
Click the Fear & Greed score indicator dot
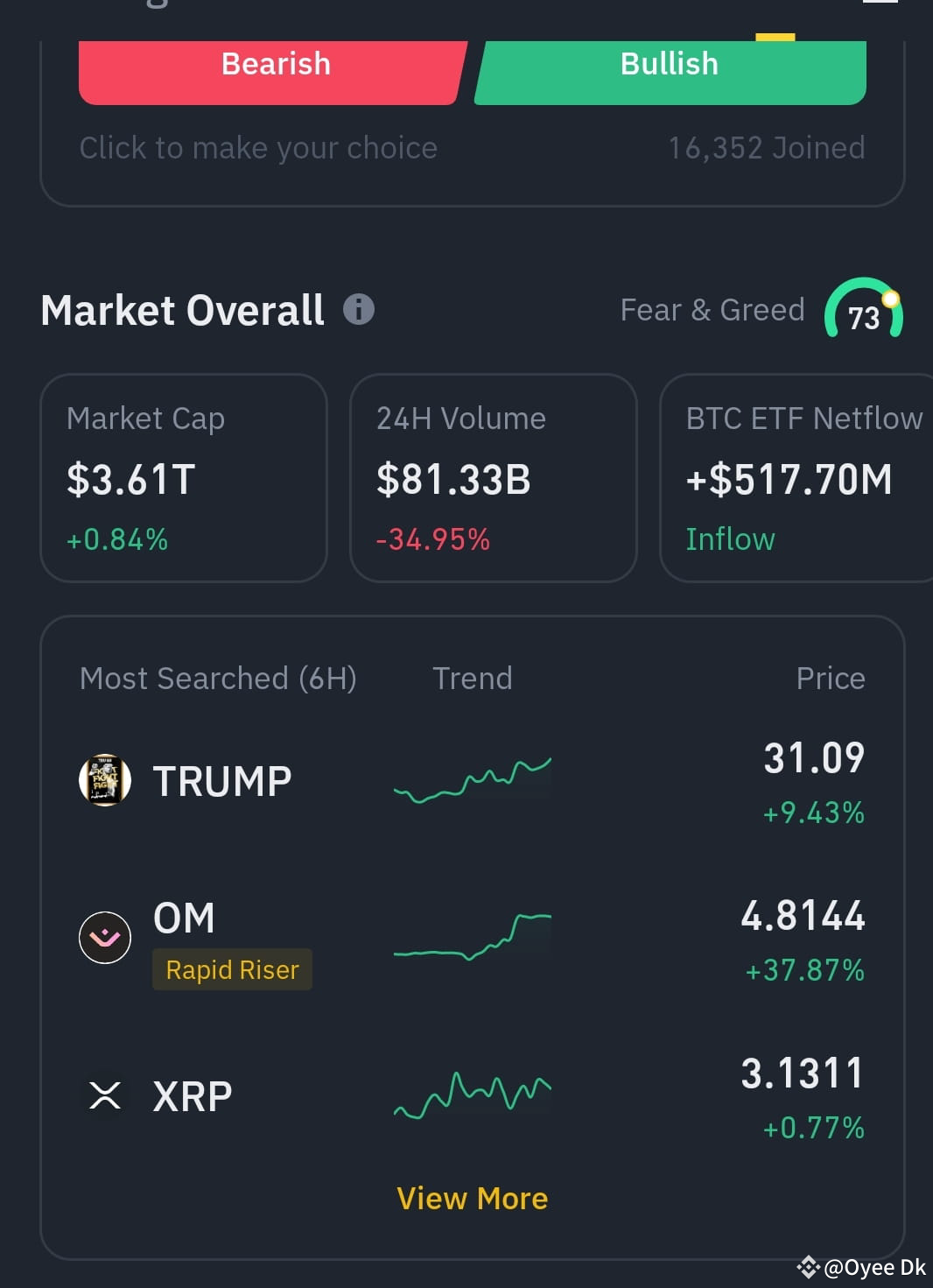[890, 298]
